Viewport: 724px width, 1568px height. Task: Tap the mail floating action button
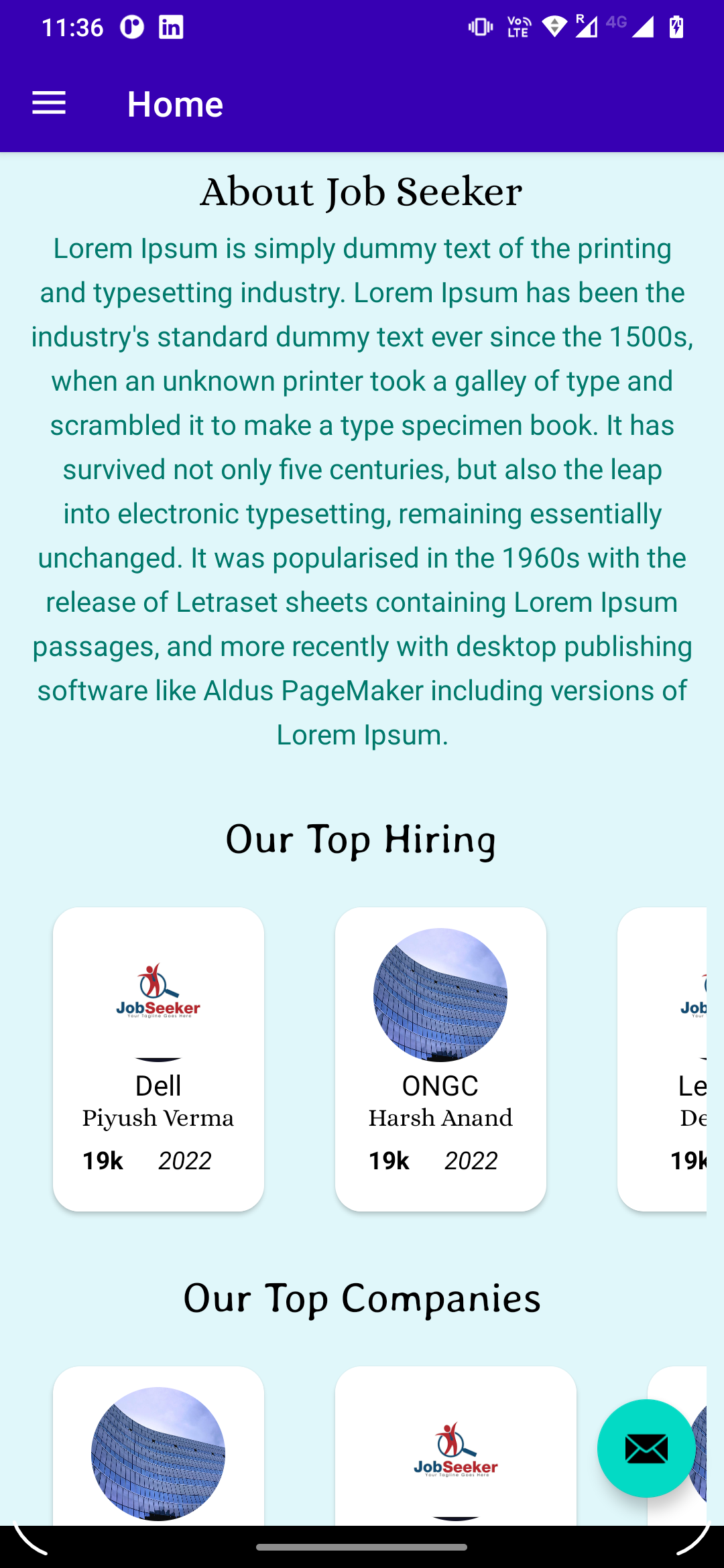point(646,1448)
